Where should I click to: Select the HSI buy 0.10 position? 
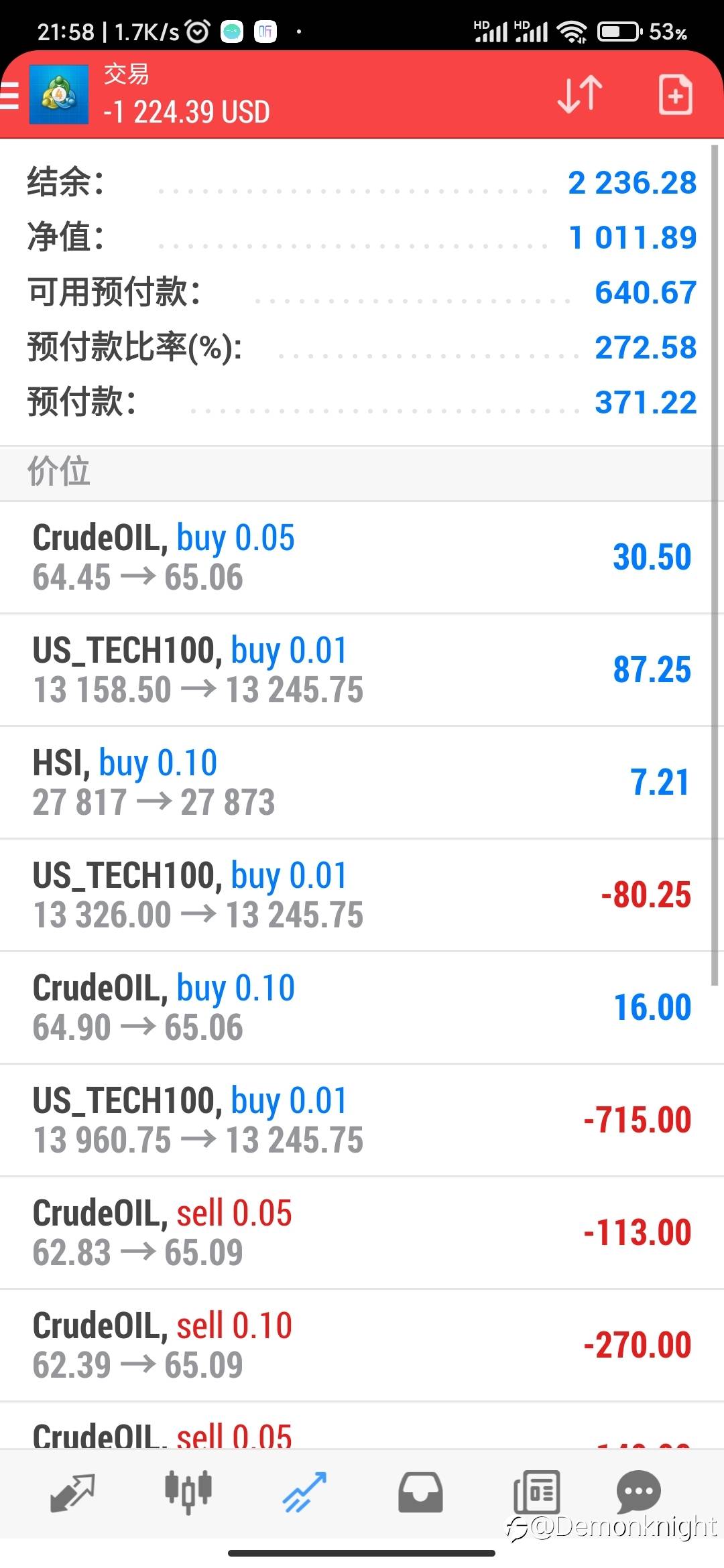pos(362,783)
